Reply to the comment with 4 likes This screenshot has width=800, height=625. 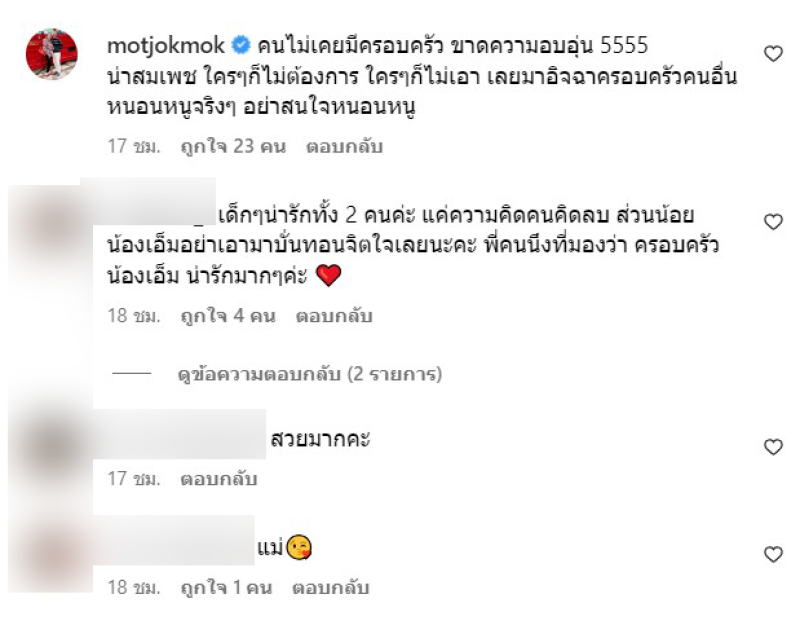tap(334, 316)
